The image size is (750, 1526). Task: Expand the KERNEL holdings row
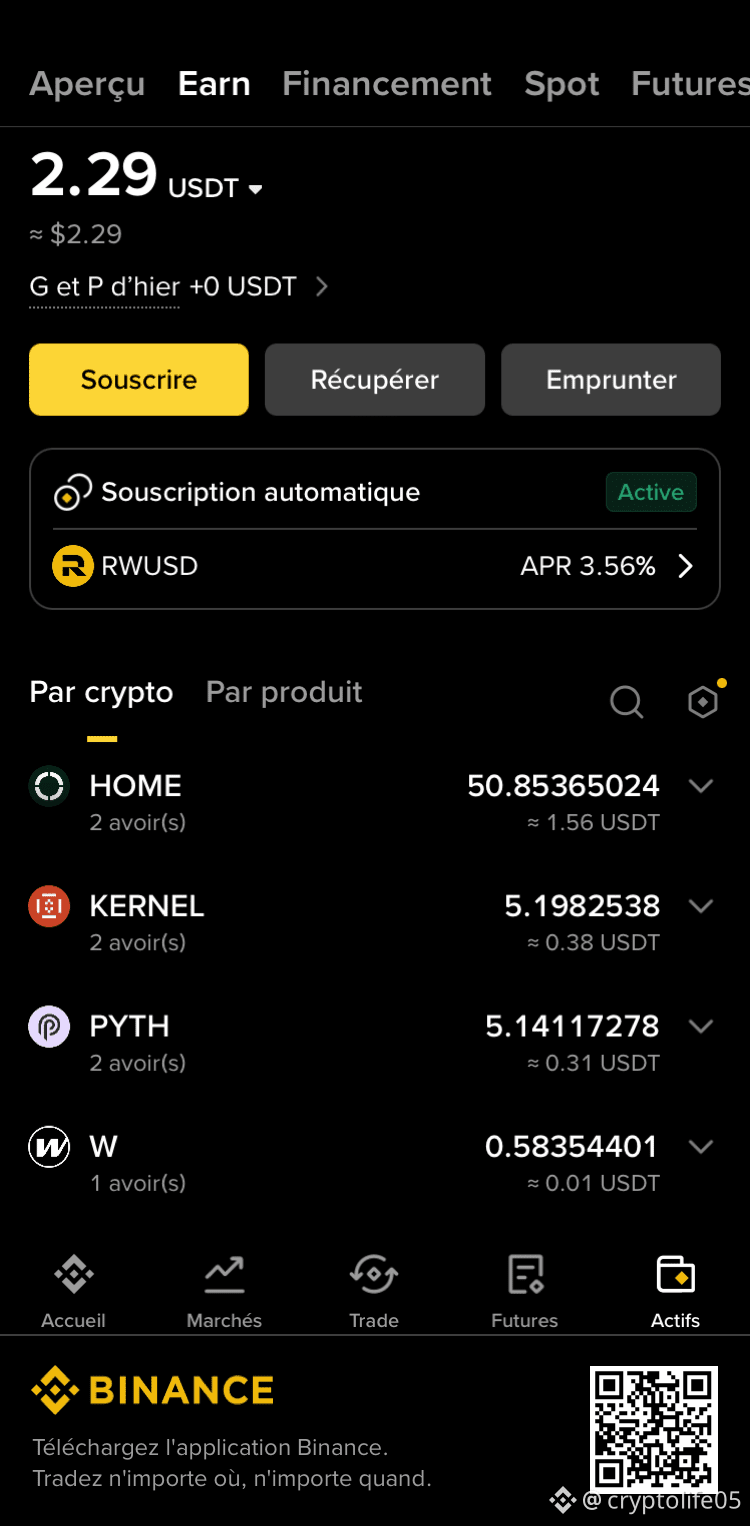coord(702,906)
